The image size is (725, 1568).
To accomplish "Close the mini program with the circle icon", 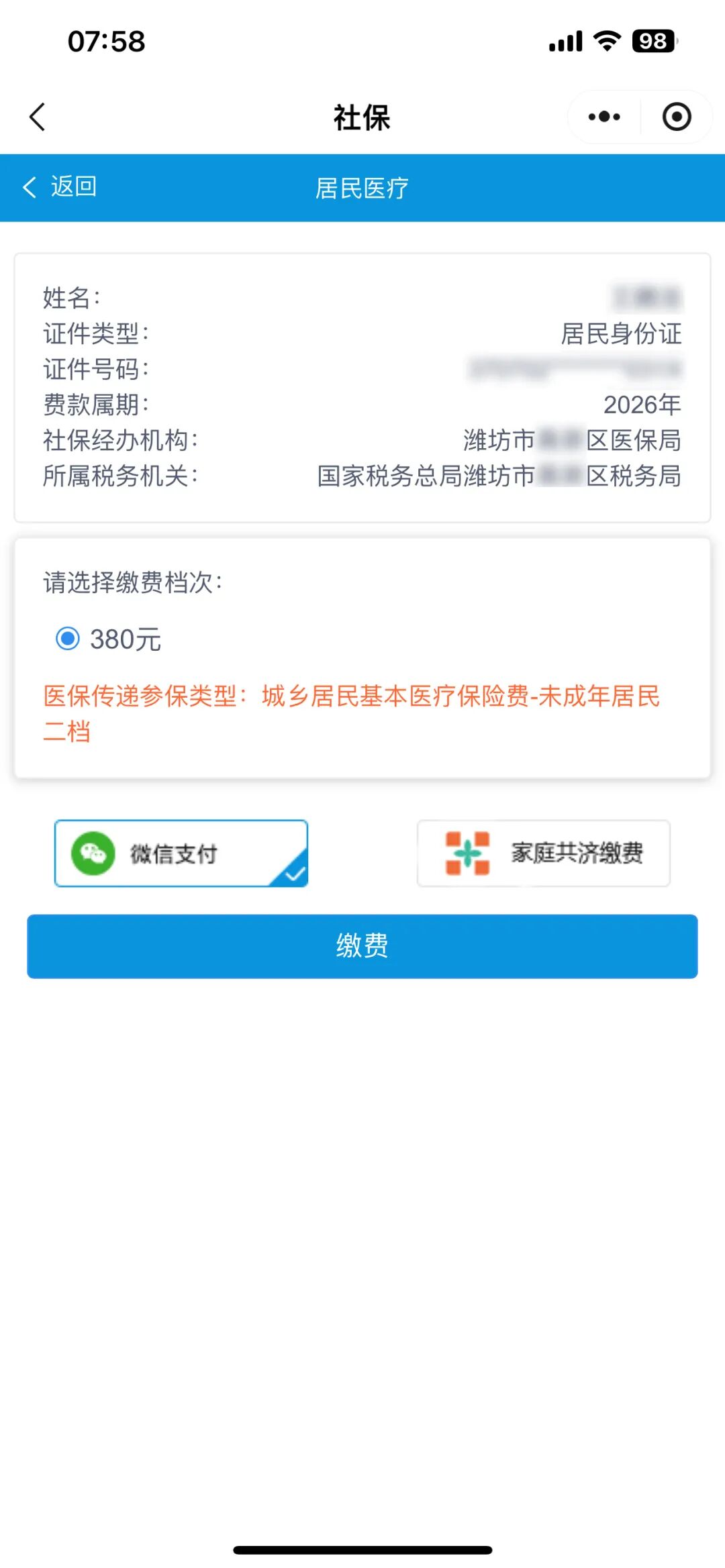I will (676, 117).
